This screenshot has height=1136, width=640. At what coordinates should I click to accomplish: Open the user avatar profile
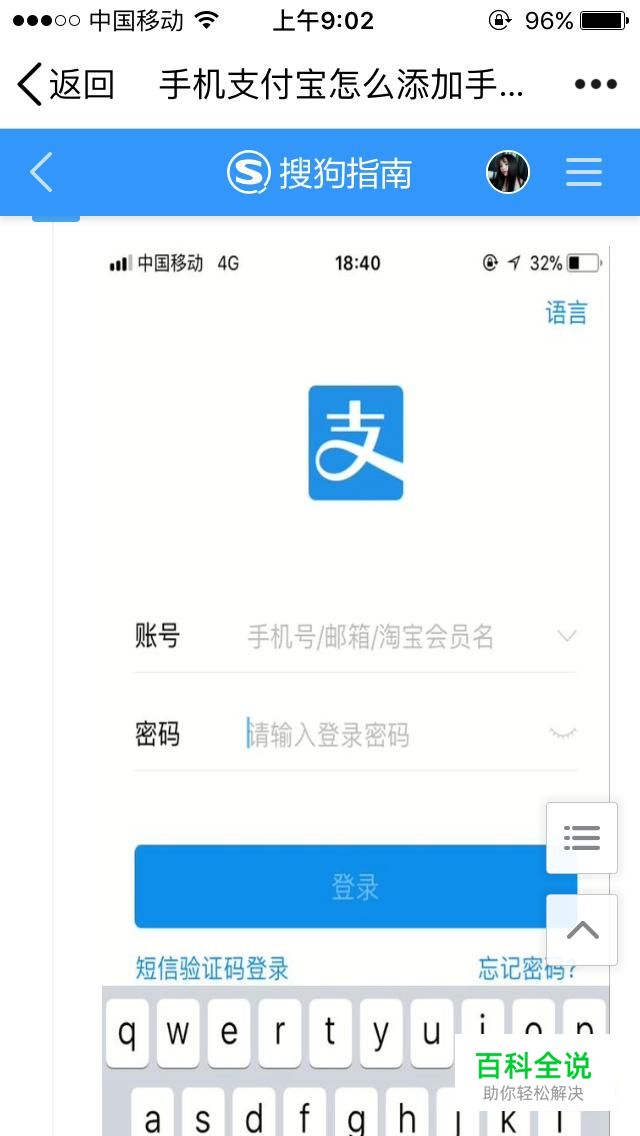point(508,172)
